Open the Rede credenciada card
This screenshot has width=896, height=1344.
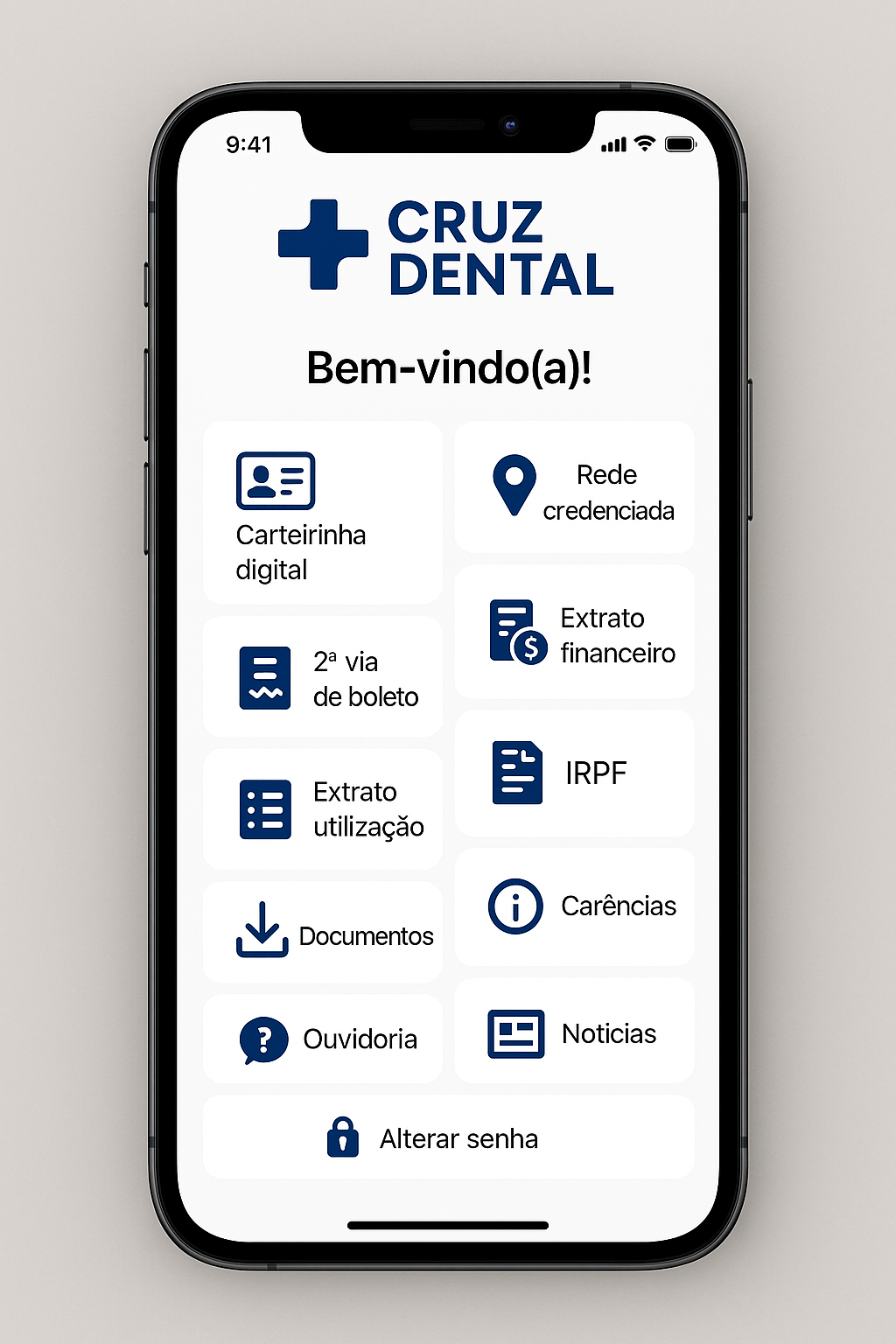point(573,487)
